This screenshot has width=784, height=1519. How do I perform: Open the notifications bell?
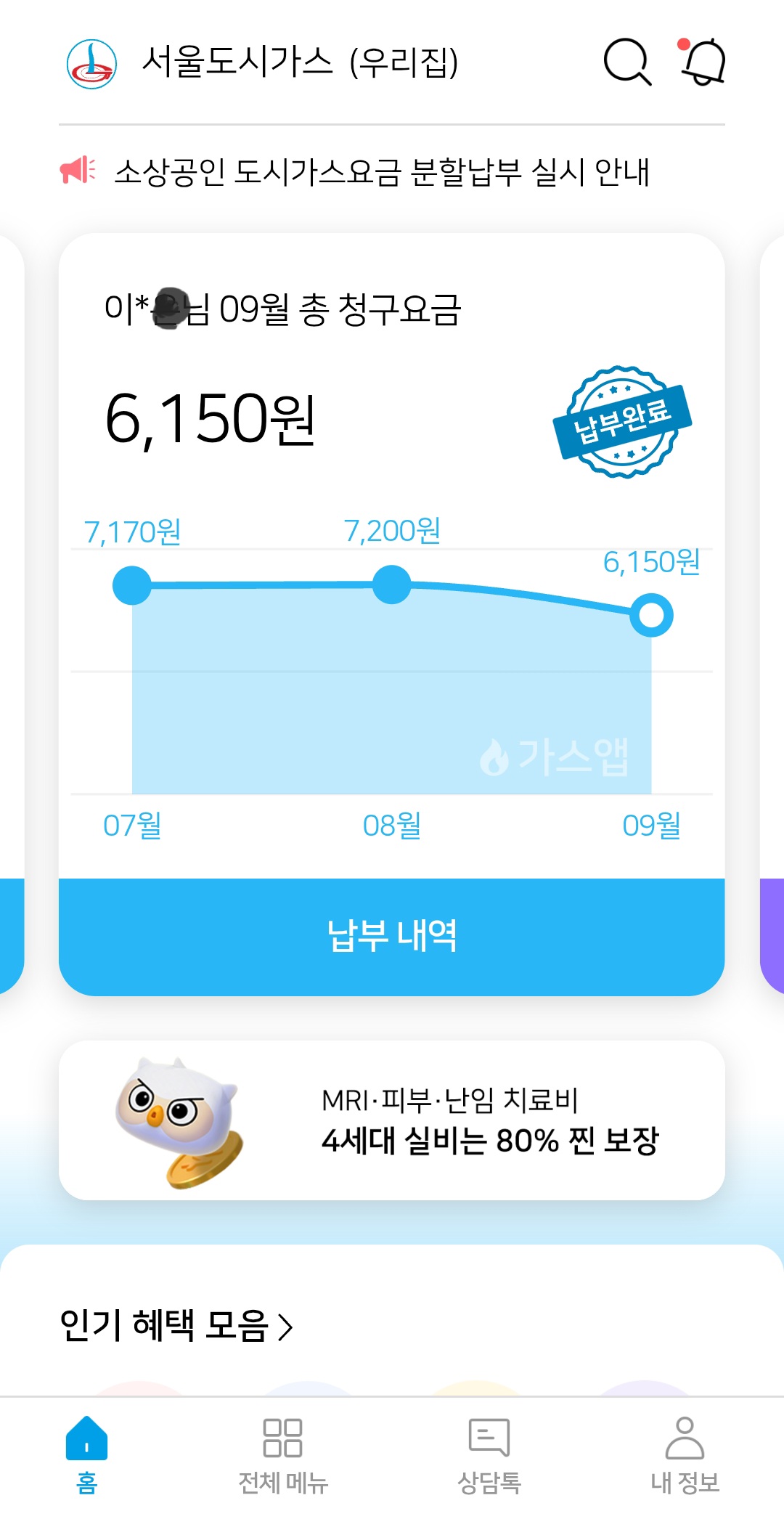click(x=703, y=62)
